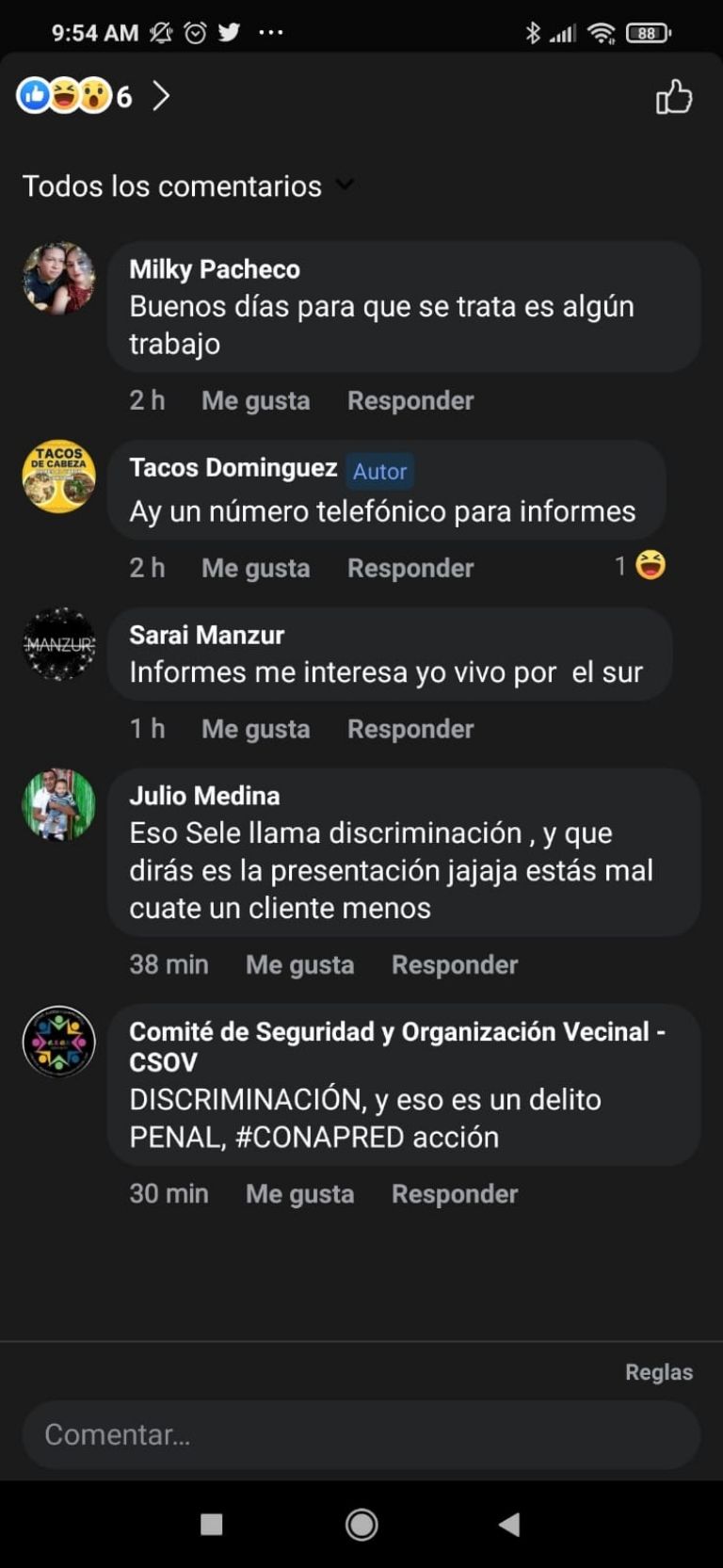
Task: Open the Comité de Seguridad CSOV profile name
Action: pyautogui.click(x=395, y=1032)
